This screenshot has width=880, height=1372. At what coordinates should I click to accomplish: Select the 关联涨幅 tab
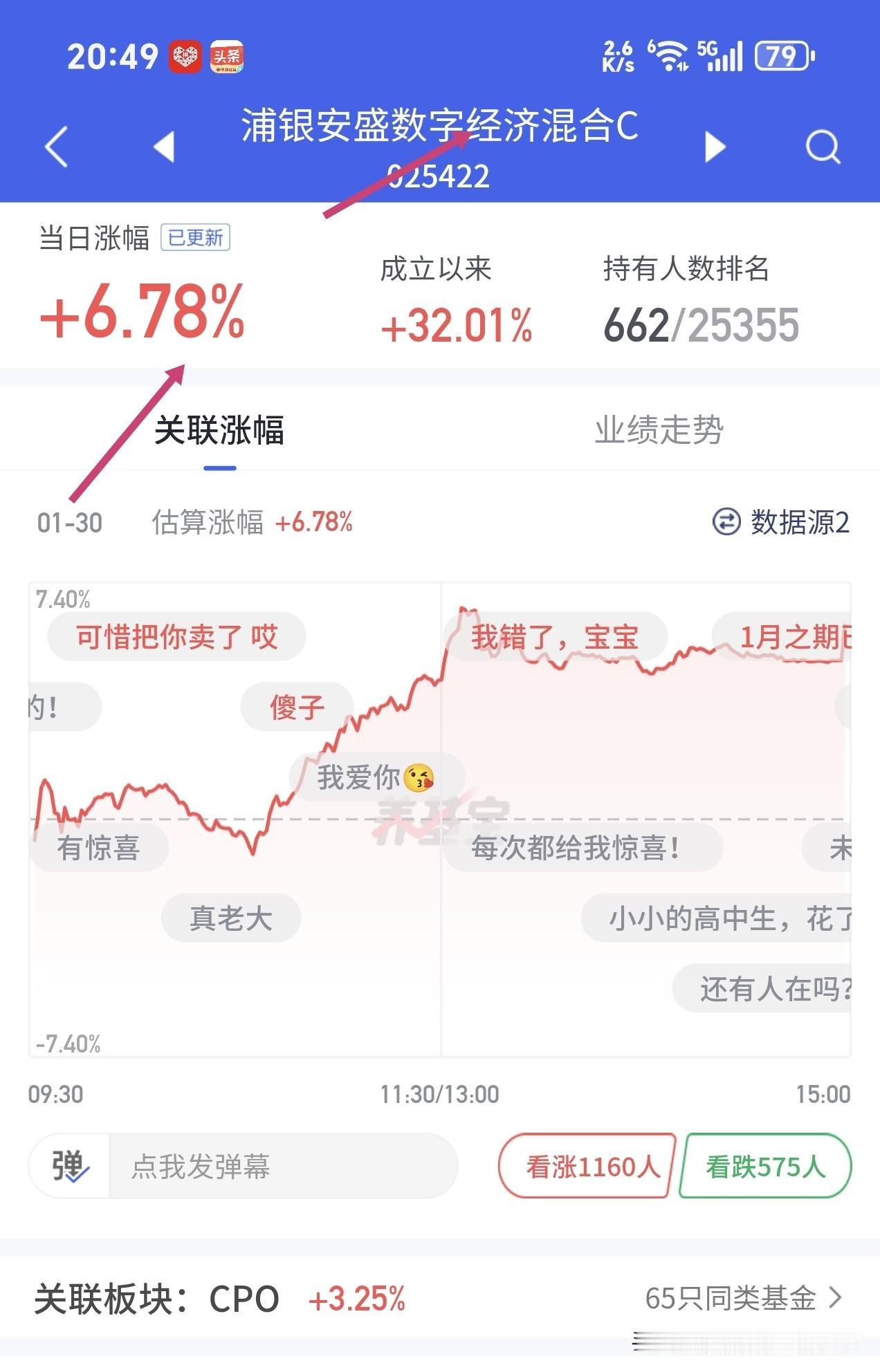(220, 430)
